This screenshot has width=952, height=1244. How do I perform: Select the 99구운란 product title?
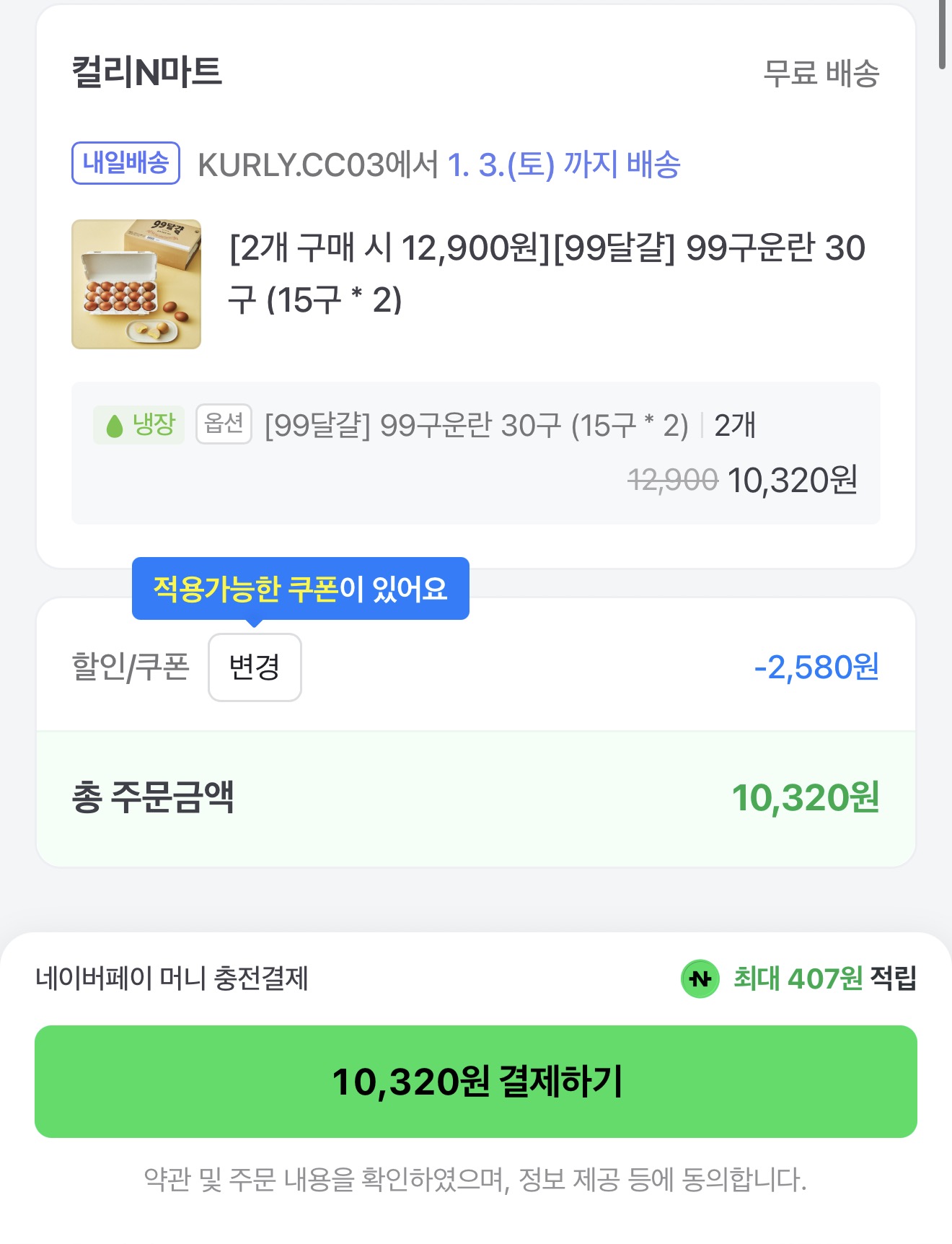tap(548, 271)
